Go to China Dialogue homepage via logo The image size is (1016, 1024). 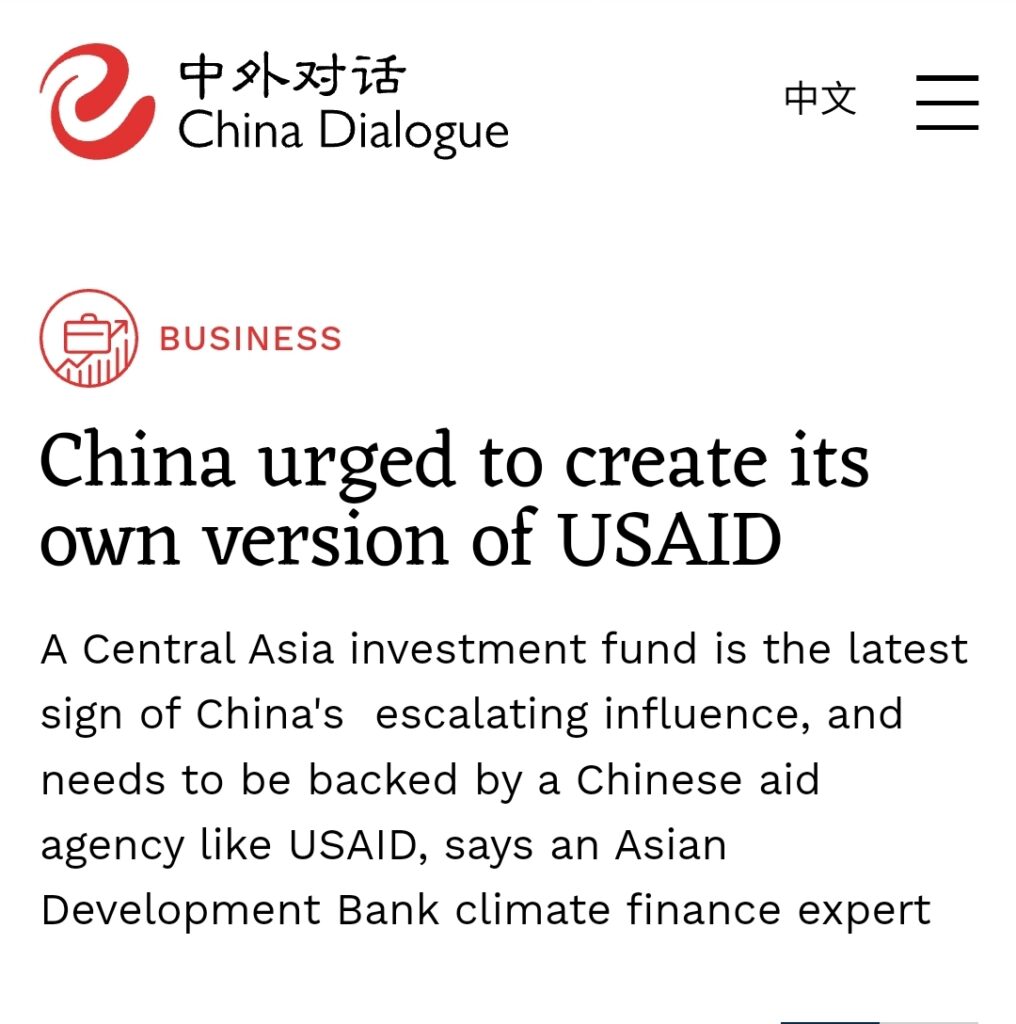[272, 102]
